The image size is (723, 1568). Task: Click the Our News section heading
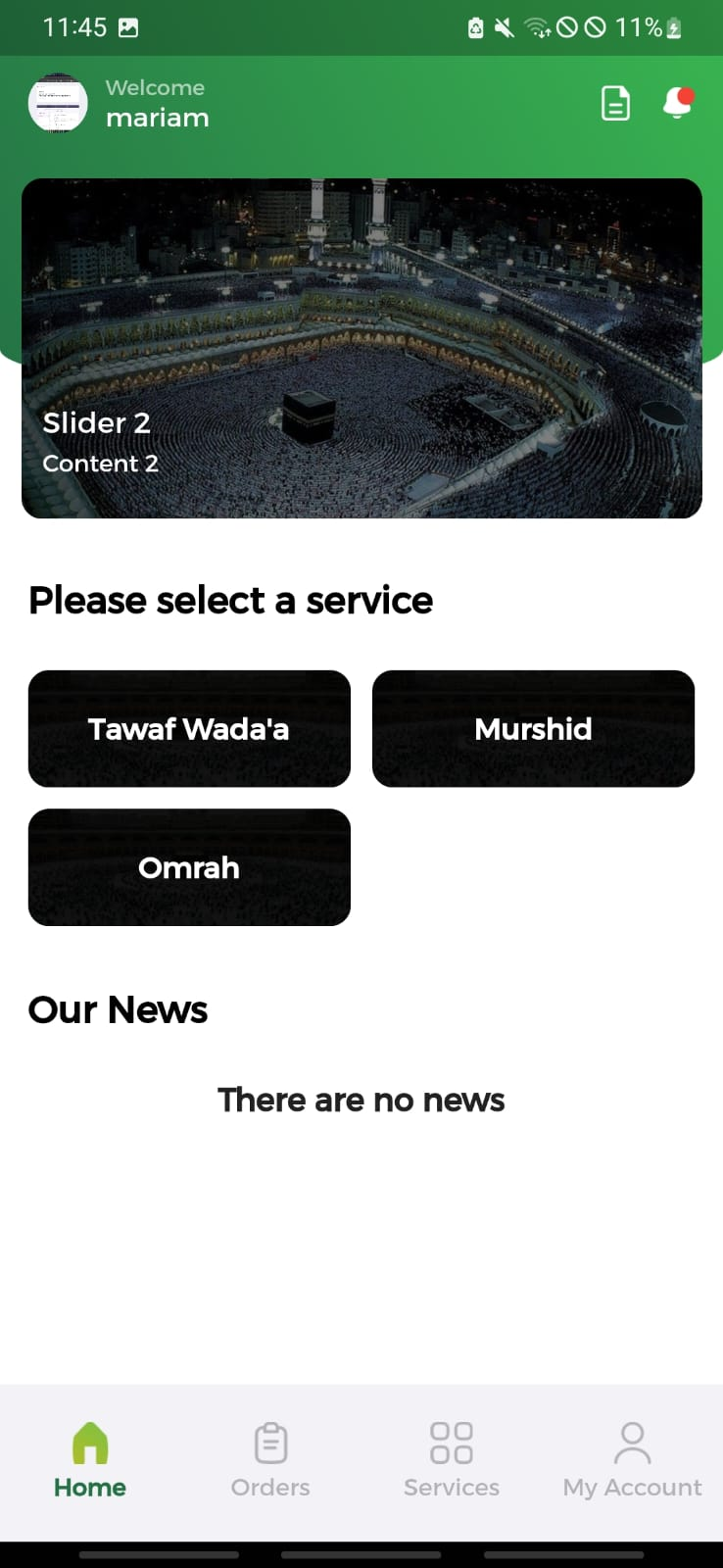(x=118, y=1009)
